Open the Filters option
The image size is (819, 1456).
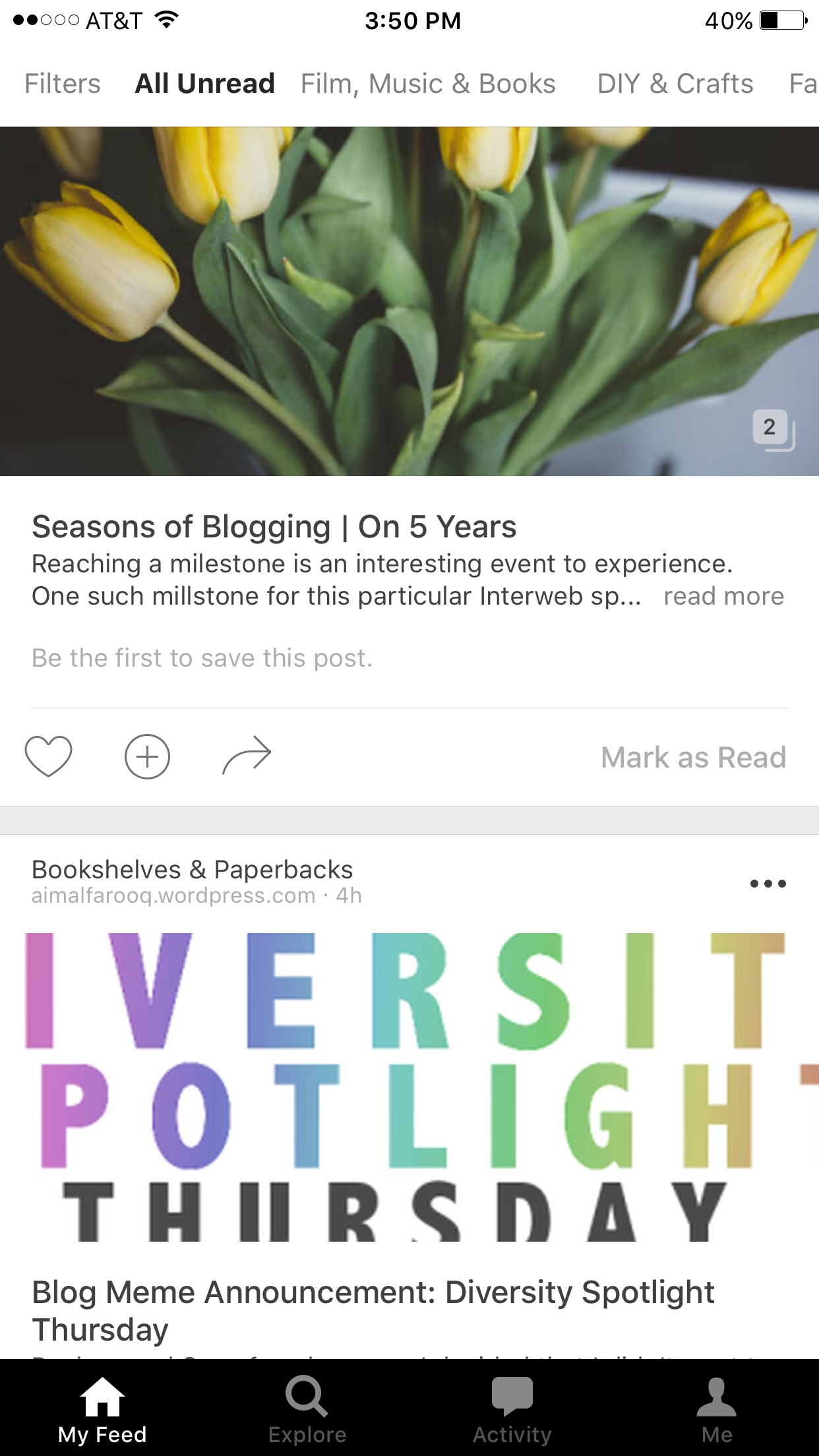click(63, 84)
